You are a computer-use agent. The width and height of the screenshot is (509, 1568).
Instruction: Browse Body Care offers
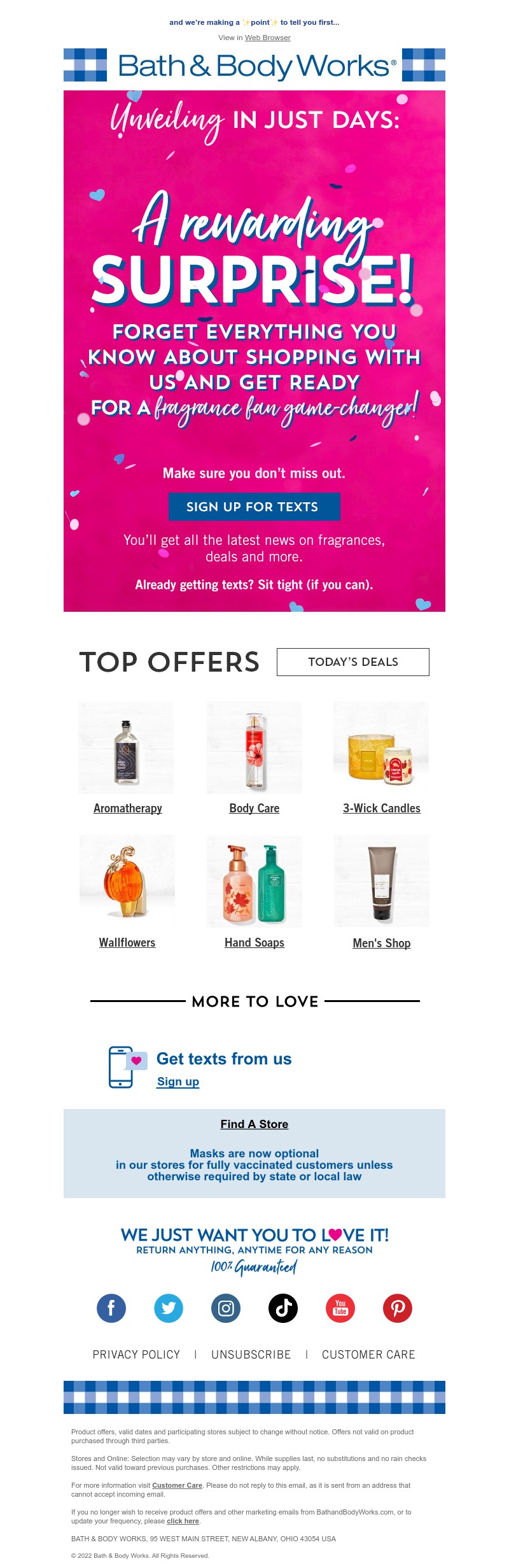[x=254, y=808]
